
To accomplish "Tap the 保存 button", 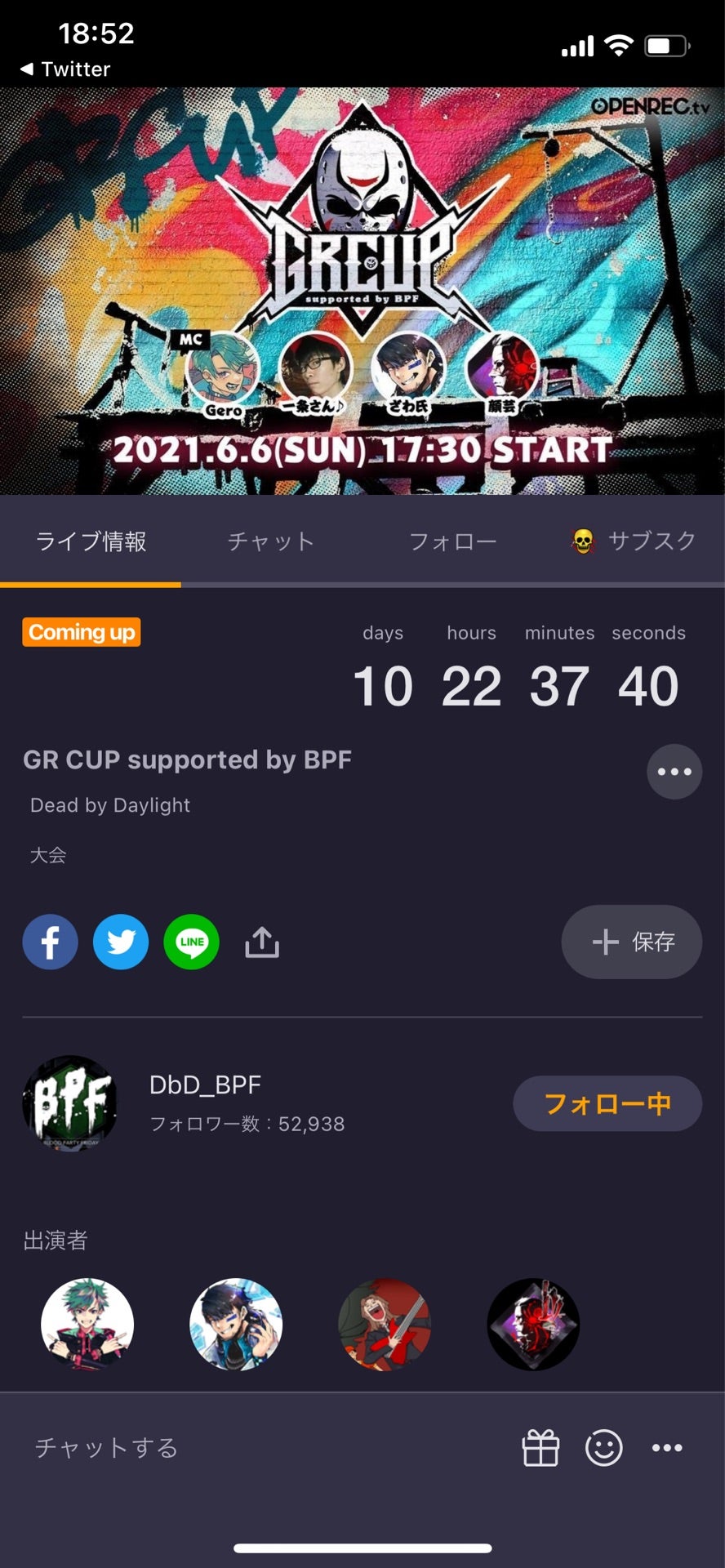I will coord(631,942).
